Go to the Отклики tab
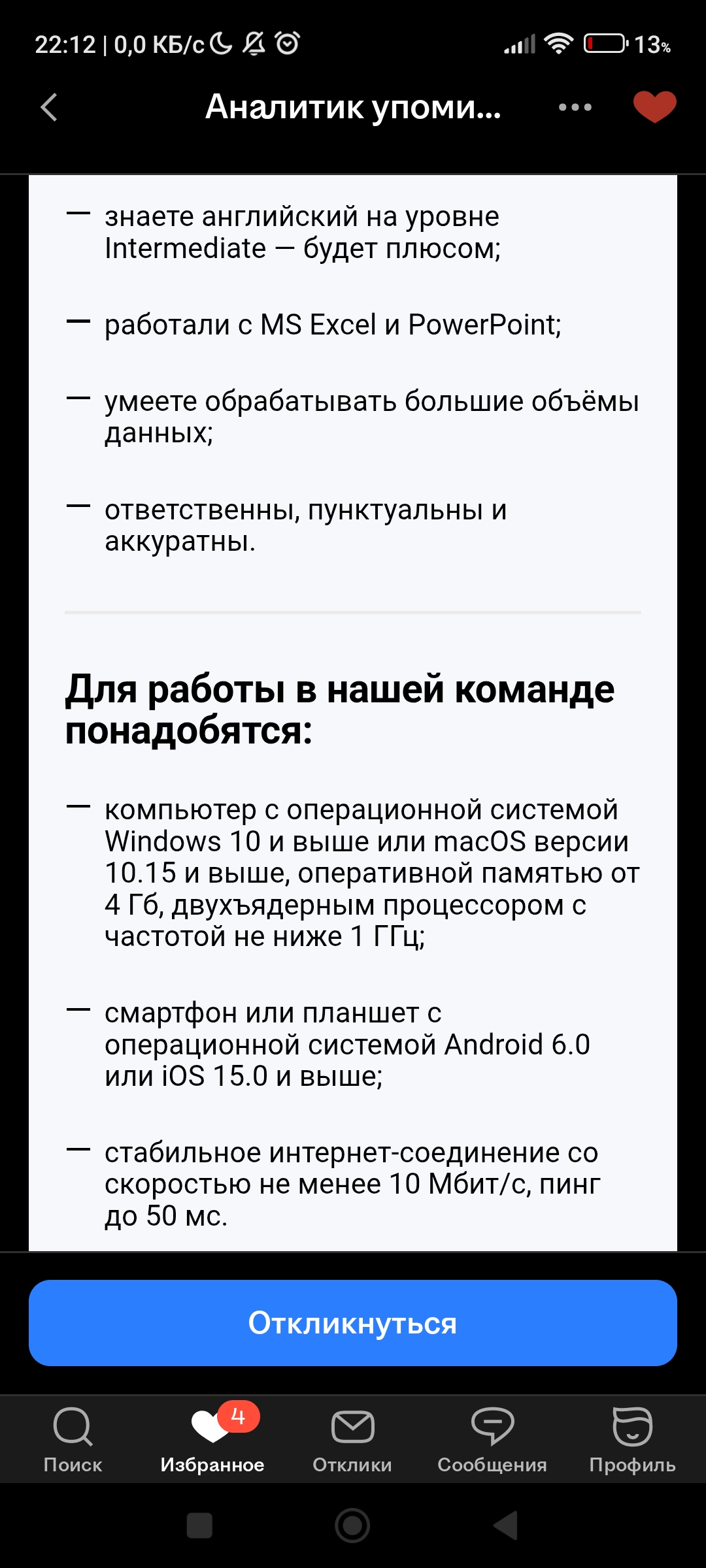Viewport: 706px width, 1568px height. point(352,1440)
